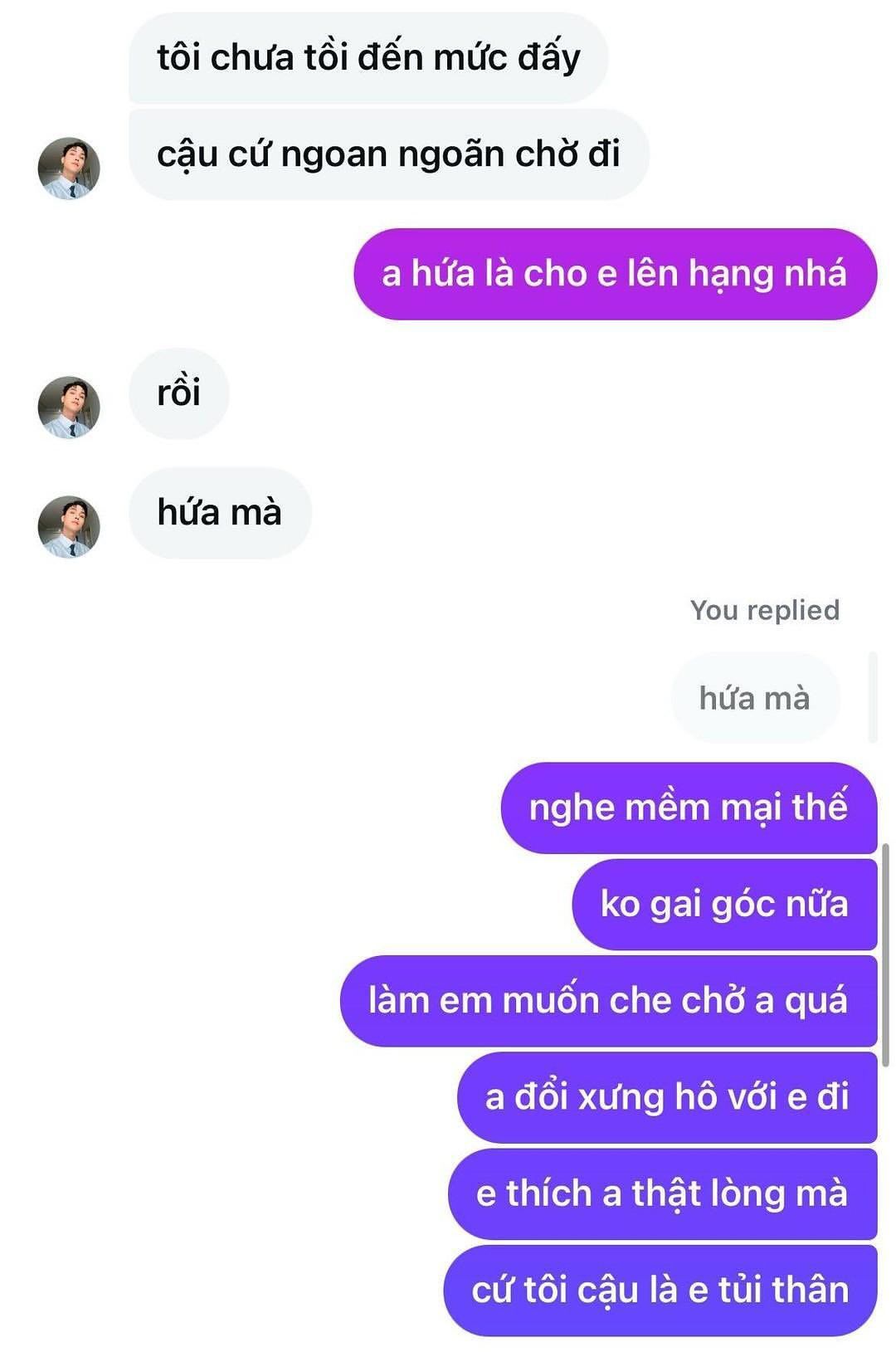Tap the profile picture next to 'rồi'

tap(69, 407)
